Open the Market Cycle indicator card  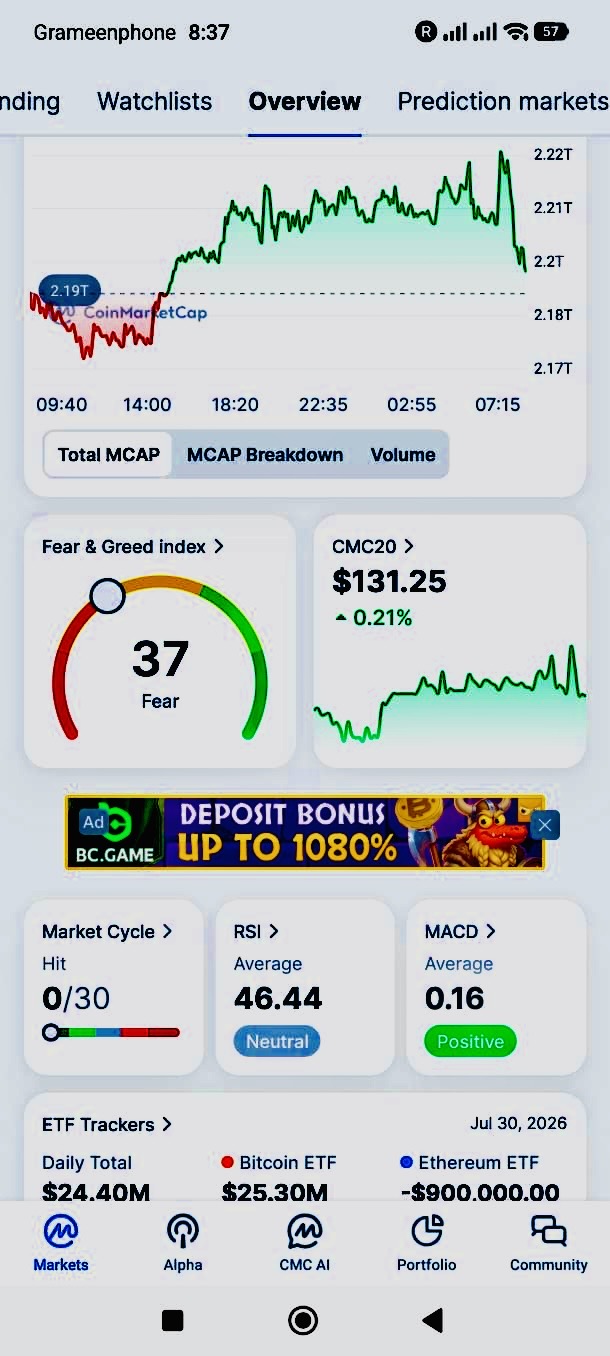pos(113,987)
